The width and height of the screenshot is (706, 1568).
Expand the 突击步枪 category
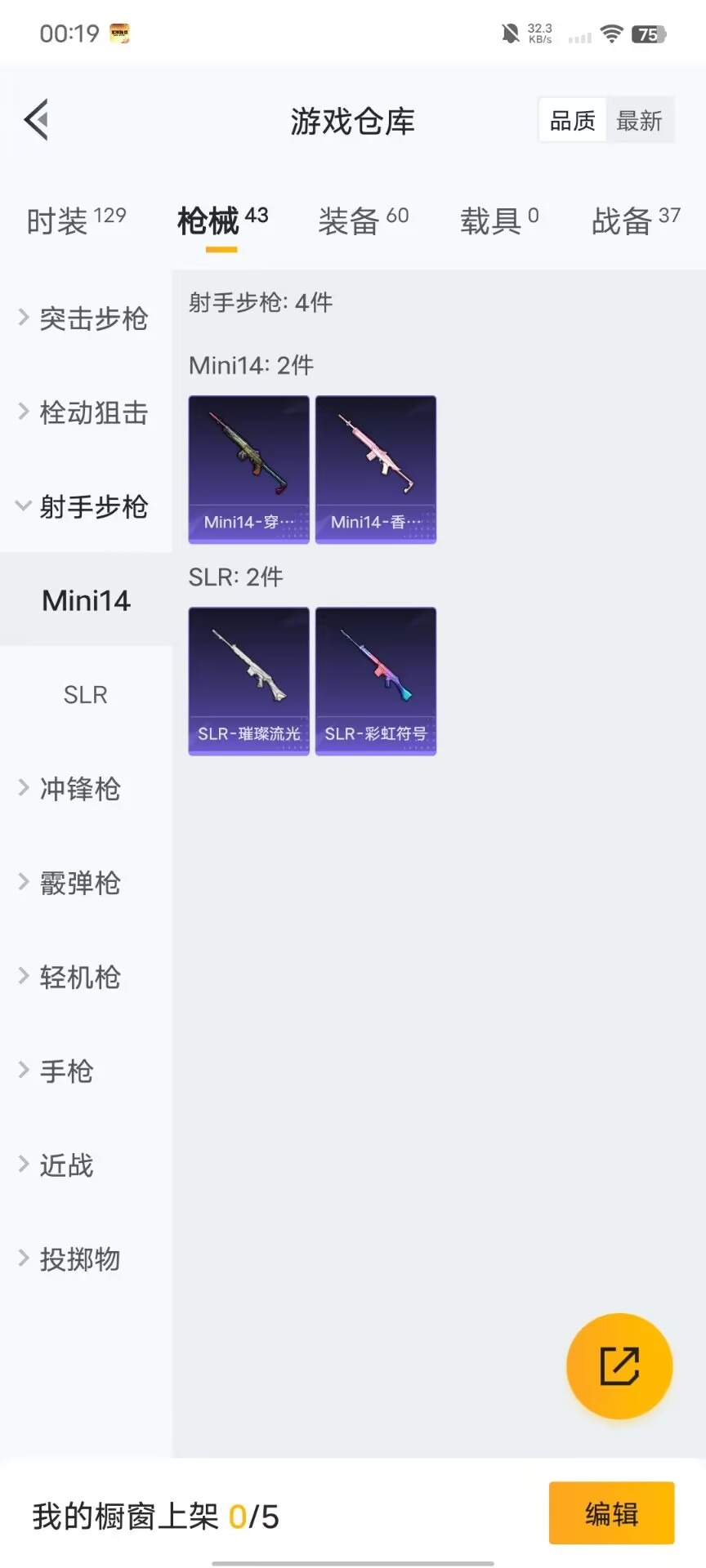84,318
